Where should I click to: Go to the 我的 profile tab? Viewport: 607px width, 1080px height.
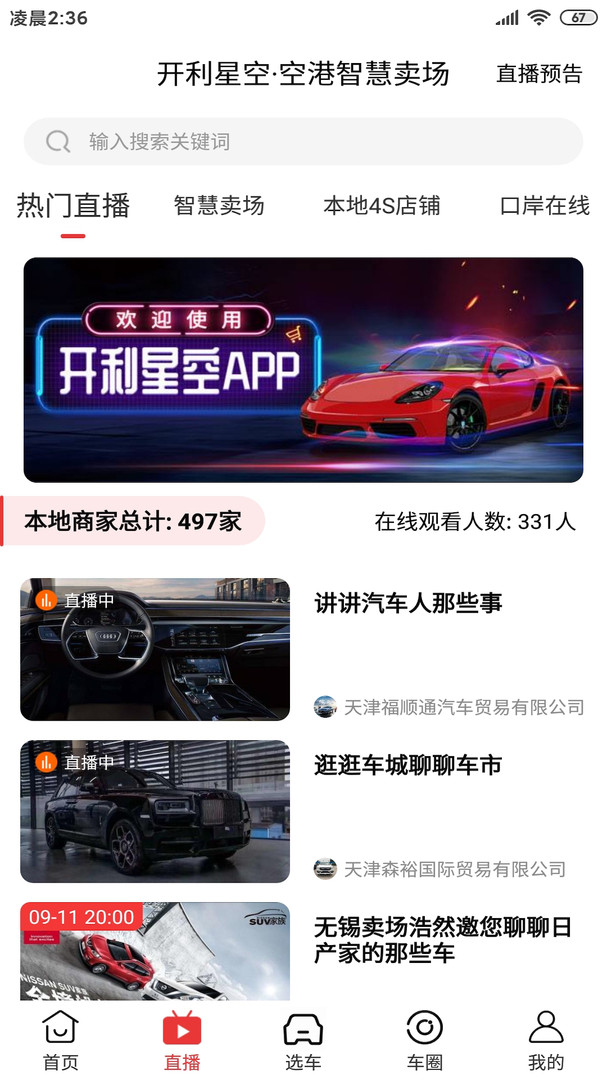click(x=546, y=1040)
